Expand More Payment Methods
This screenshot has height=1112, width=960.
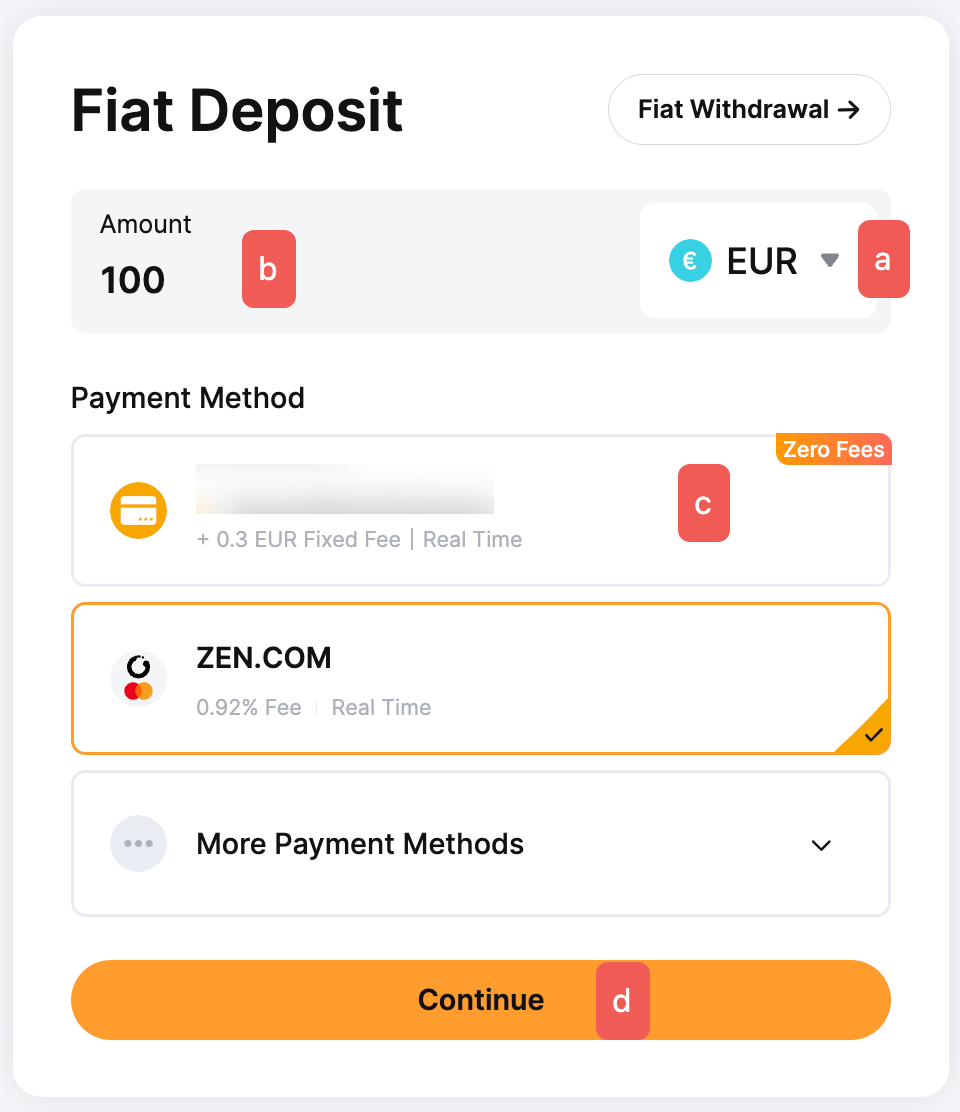[480, 844]
